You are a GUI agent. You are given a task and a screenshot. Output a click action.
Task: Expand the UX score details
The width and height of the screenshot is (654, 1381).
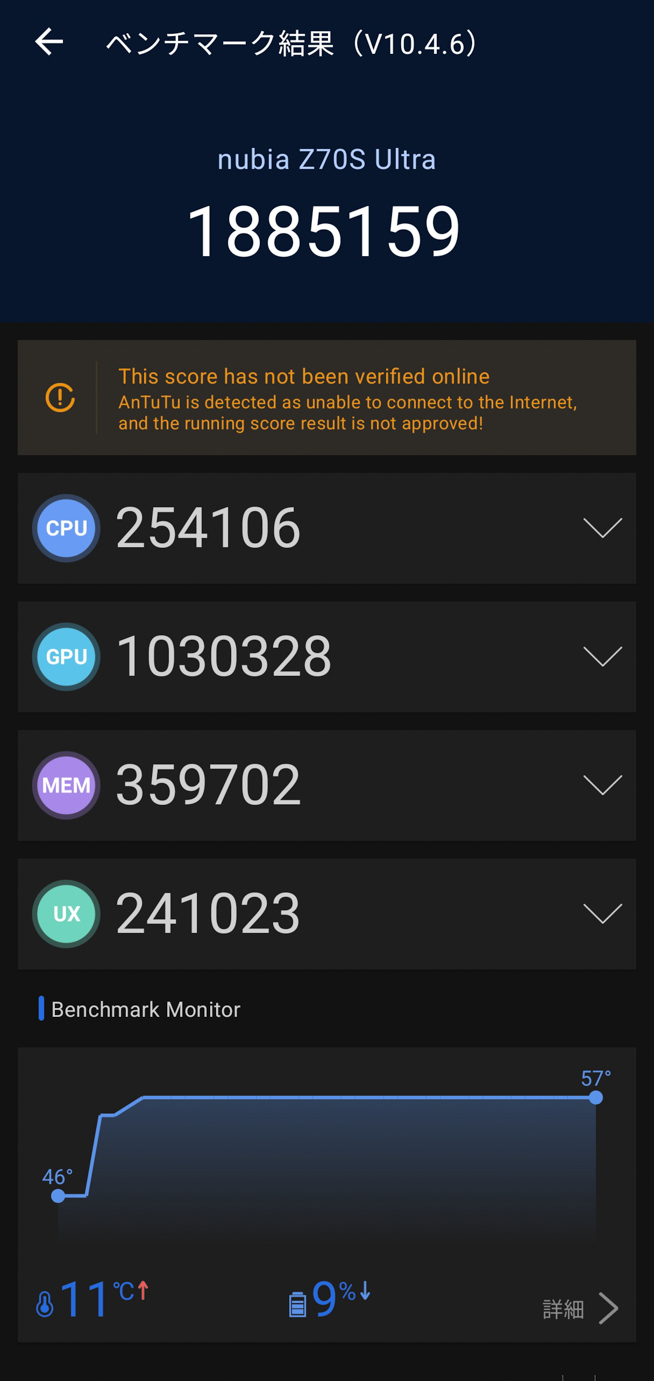click(602, 914)
